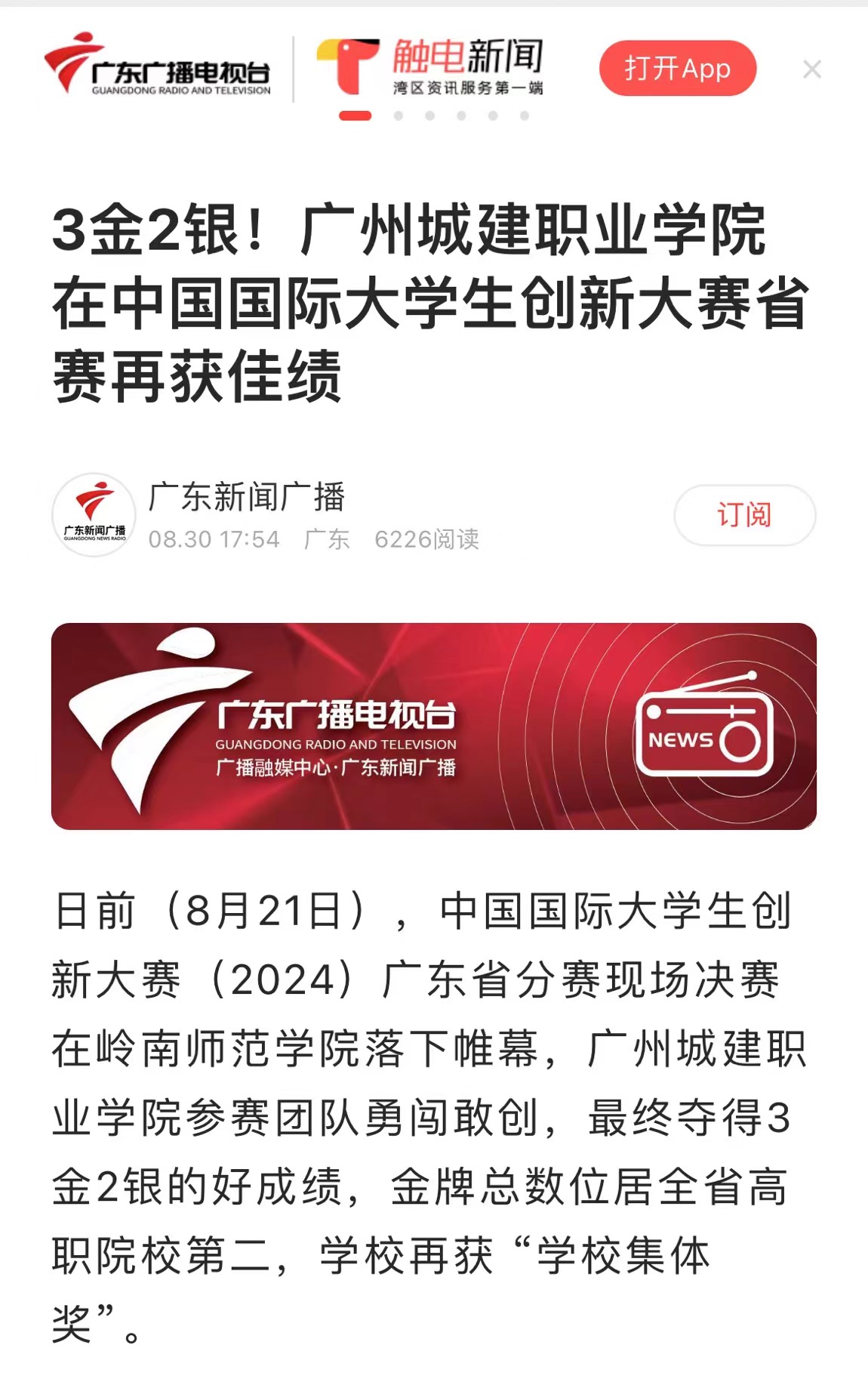The image size is (868, 1379).
Task: Open the 广东广播电视台 news radio banner
Action: (433, 726)
